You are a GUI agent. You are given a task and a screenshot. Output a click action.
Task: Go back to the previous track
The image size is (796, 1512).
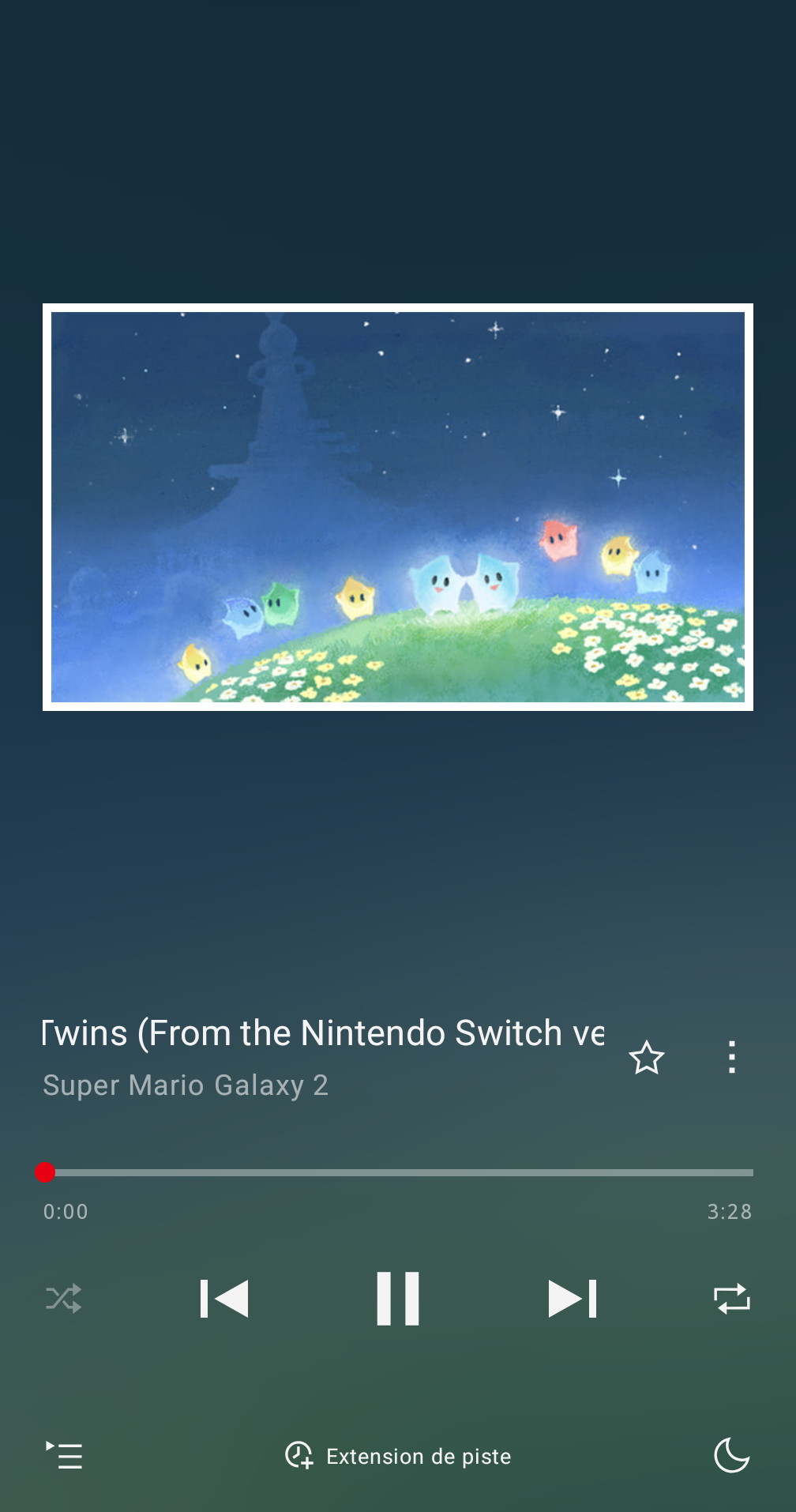point(224,1299)
